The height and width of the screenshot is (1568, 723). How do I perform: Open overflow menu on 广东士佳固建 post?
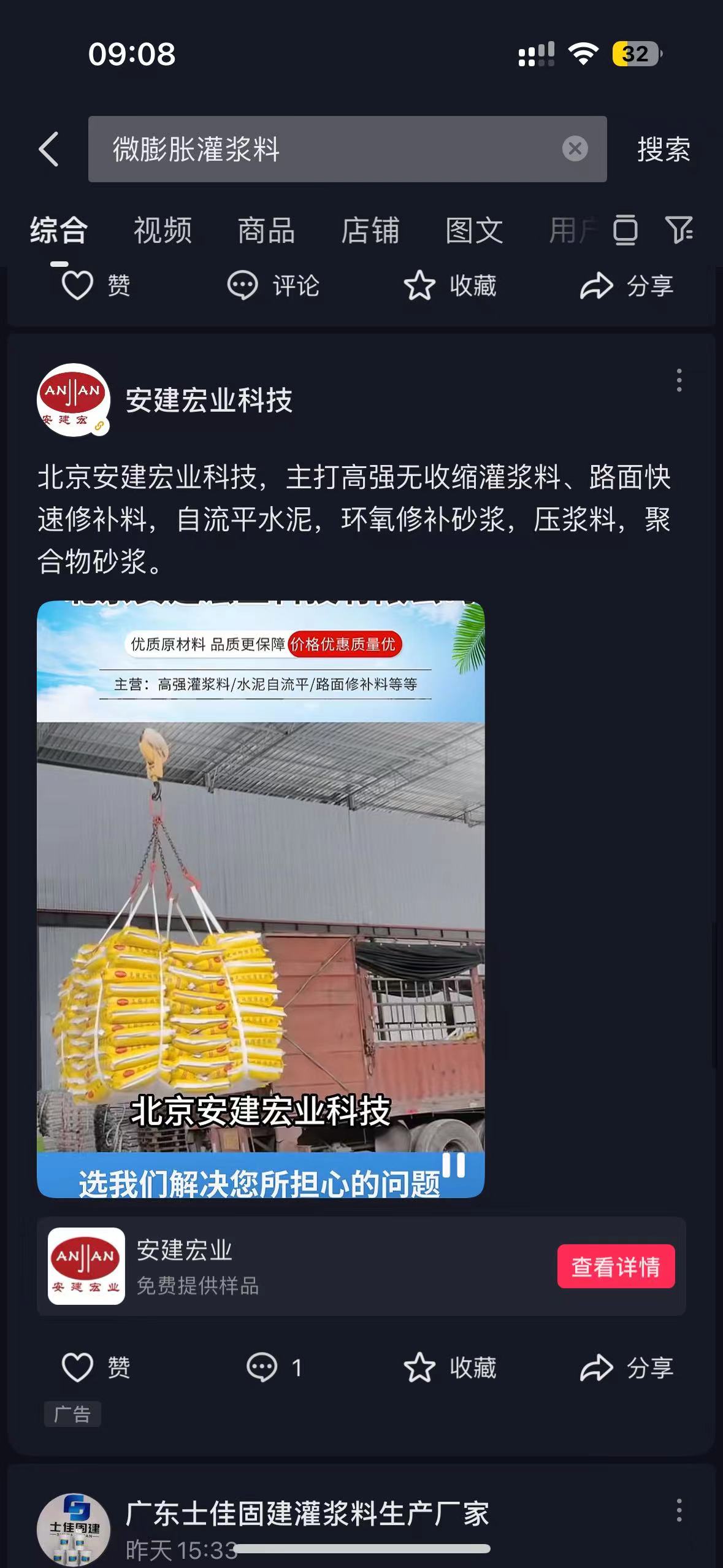[x=679, y=1510]
